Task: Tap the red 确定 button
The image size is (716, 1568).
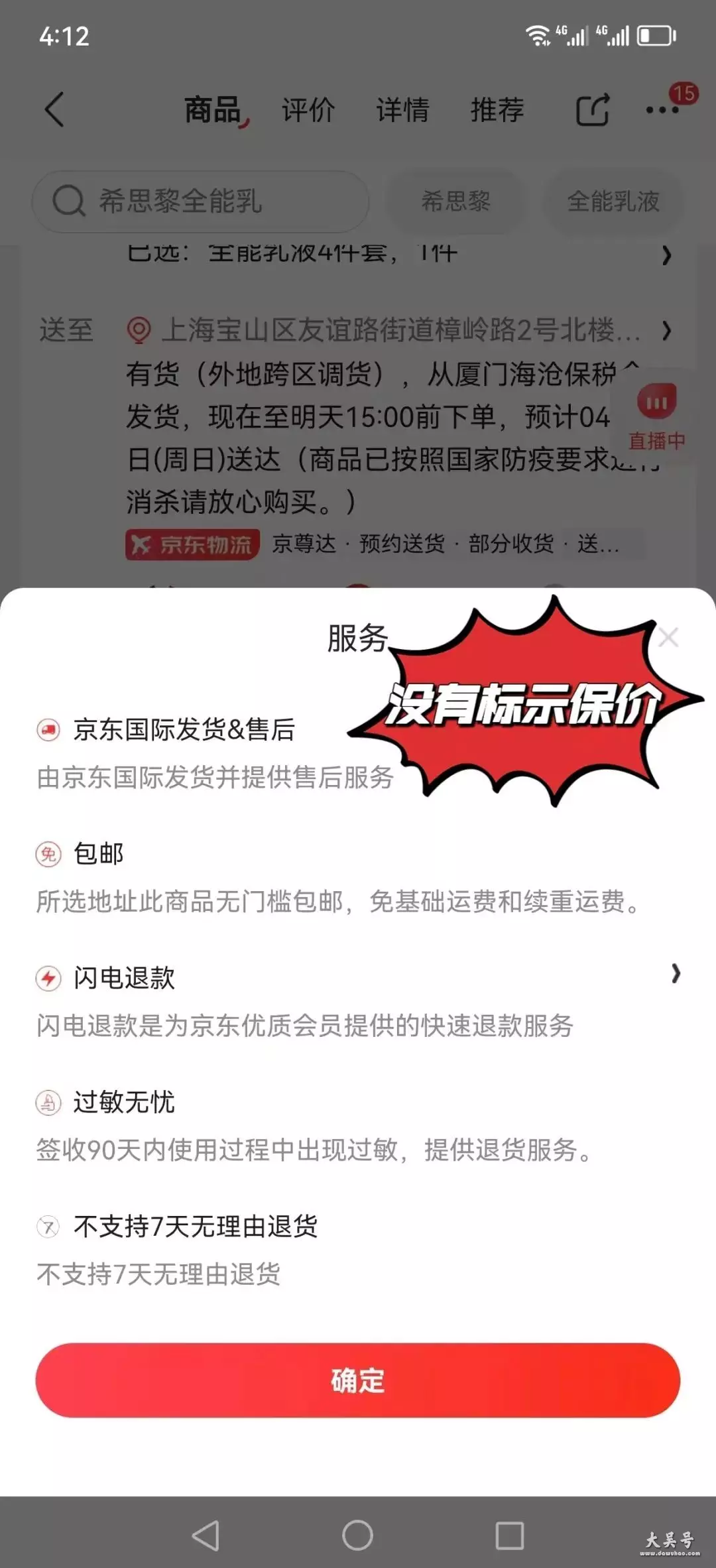Action: (358, 1381)
